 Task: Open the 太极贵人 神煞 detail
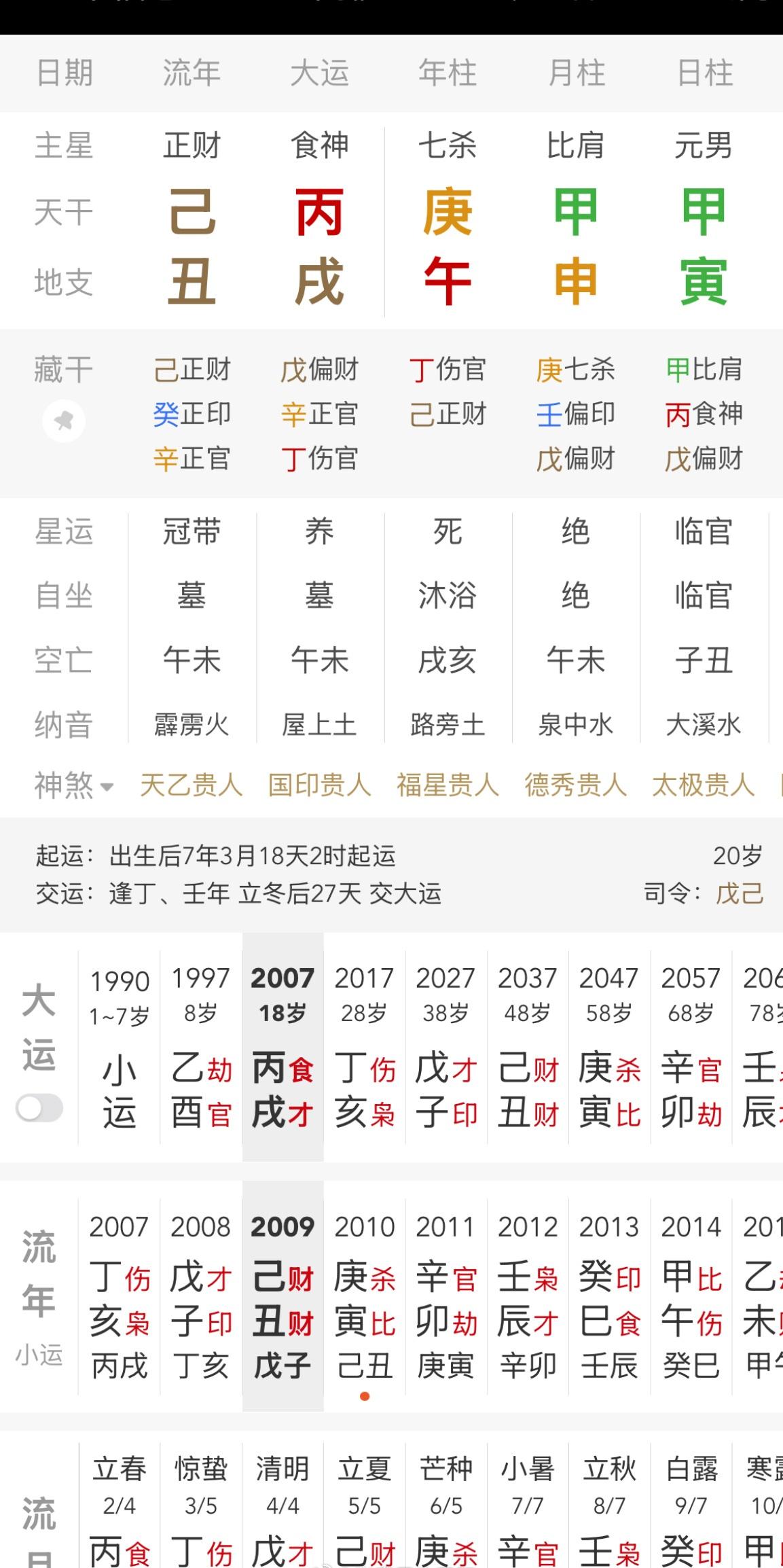(x=704, y=785)
